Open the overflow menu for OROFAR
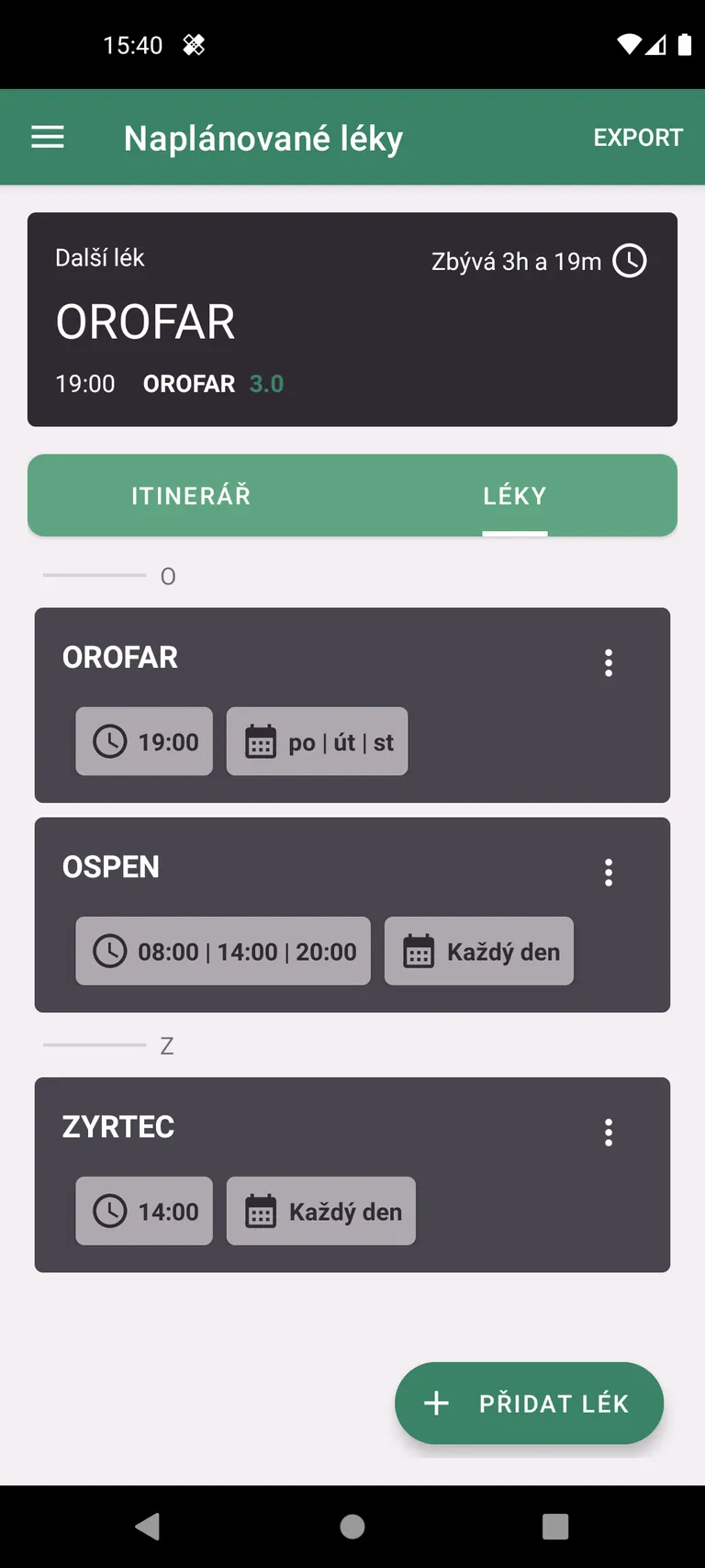Image resolution: width=705 pixels, height=1568 pixels. coord(608,662)
